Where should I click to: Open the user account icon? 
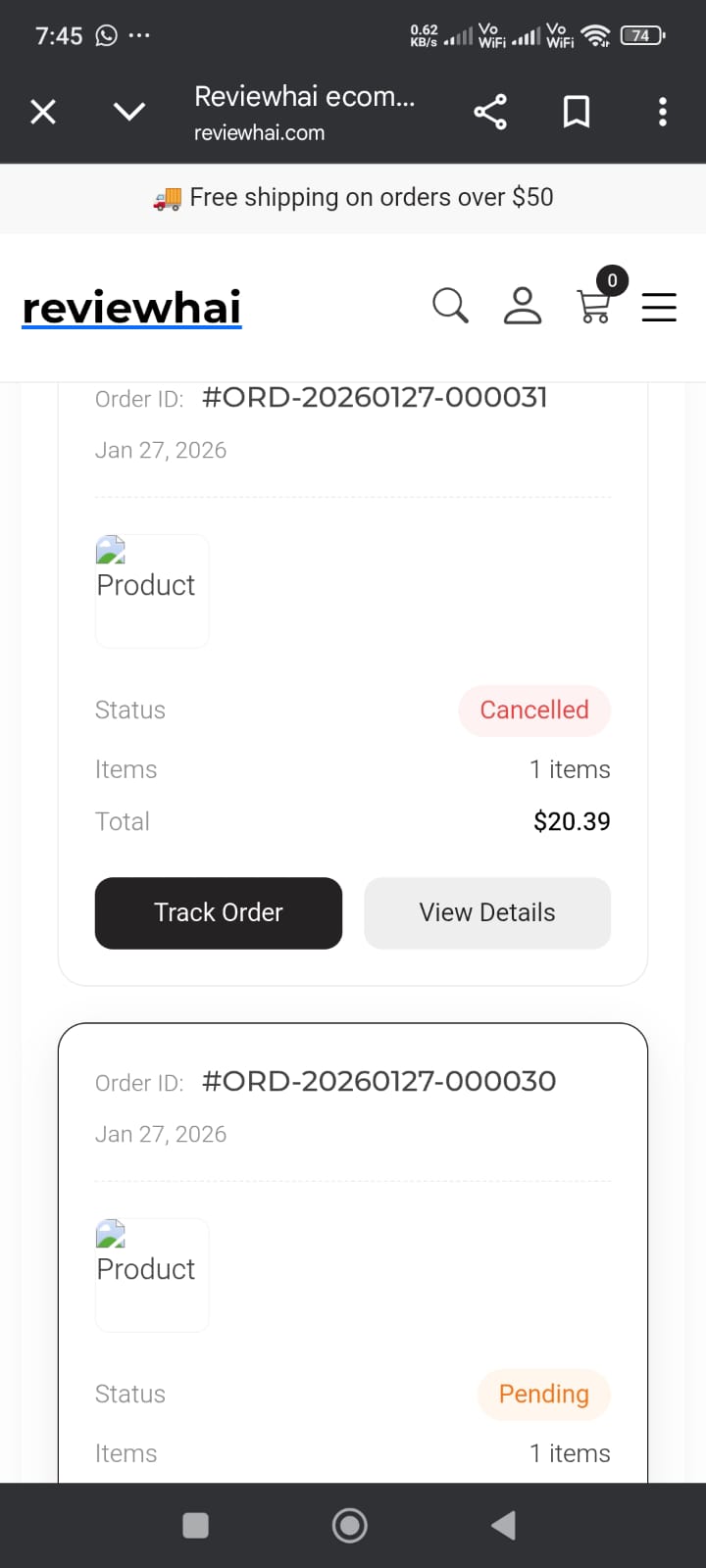click(x=523, y=307)
